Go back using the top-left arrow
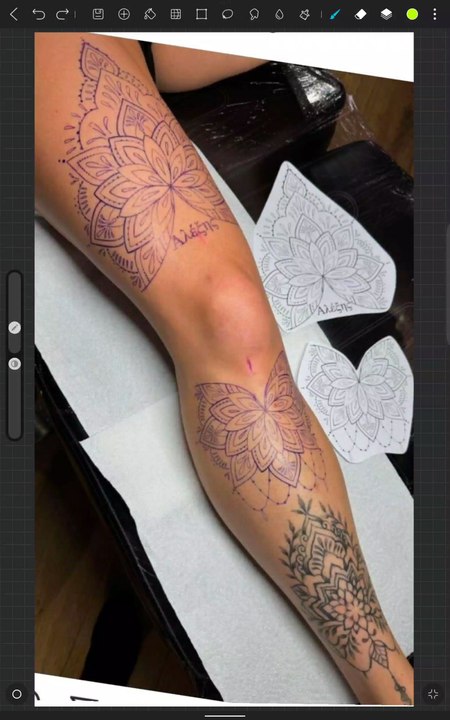Image resolution: width=450 pixels, height=720 pixels. 14,14
